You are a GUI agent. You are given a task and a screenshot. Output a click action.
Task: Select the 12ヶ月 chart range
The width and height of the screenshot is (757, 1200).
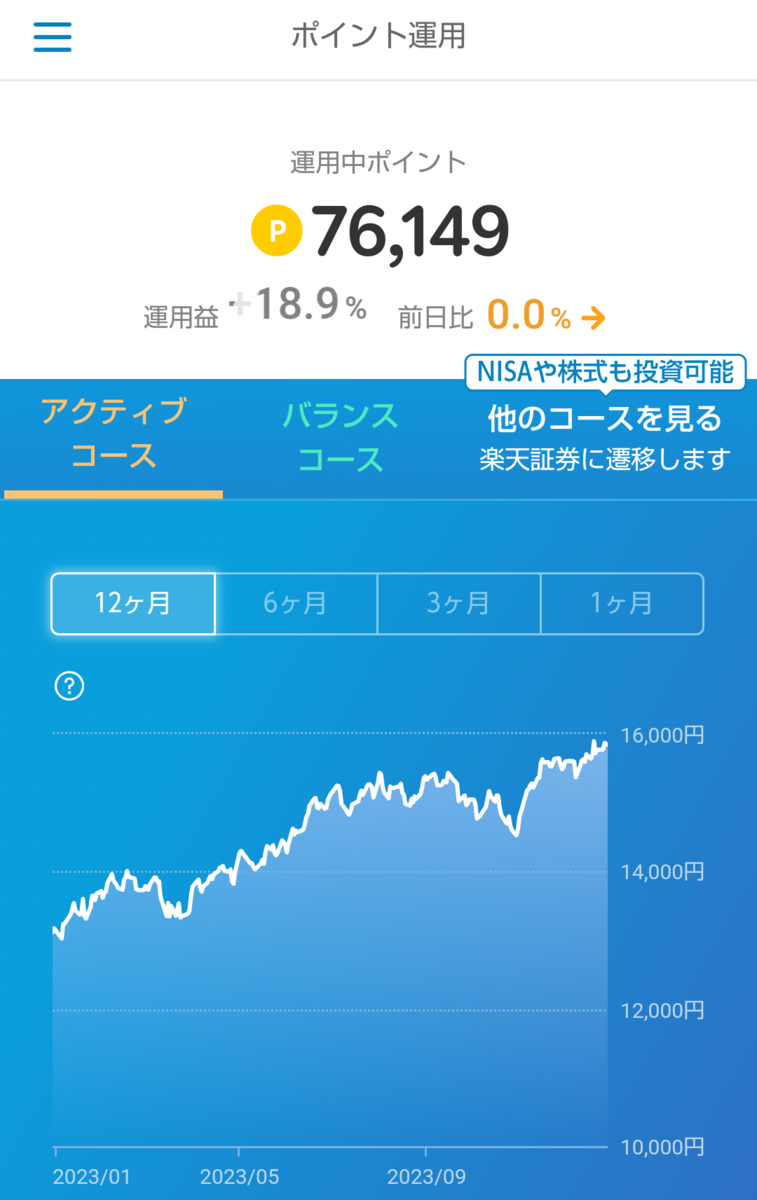point(133,603)
